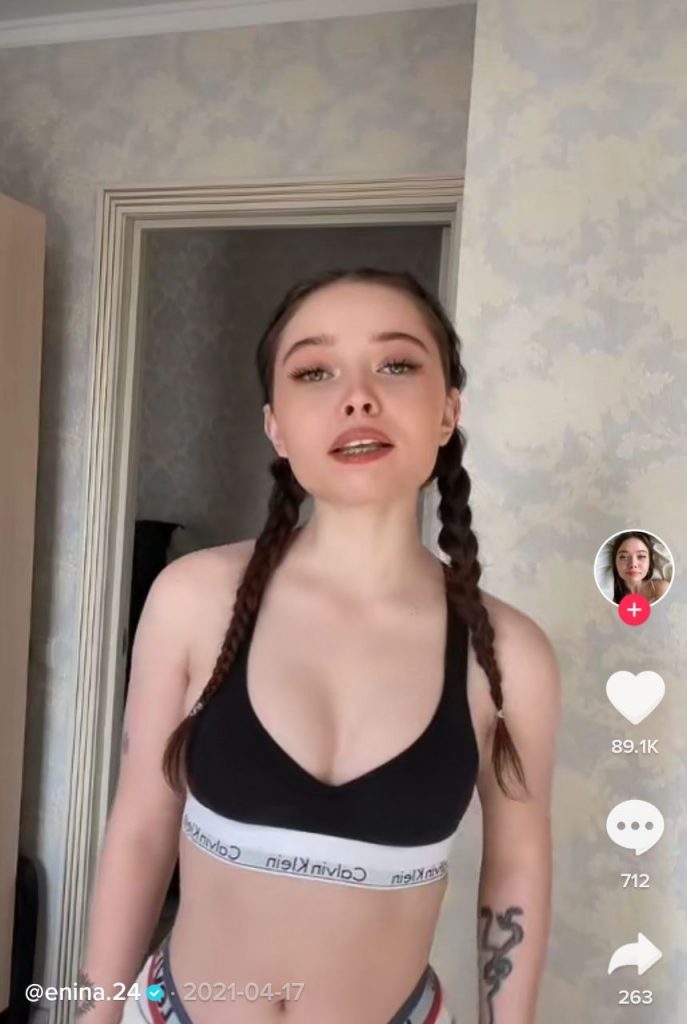
Task: Share this video via the arrow icon
Action: [635, 955]
